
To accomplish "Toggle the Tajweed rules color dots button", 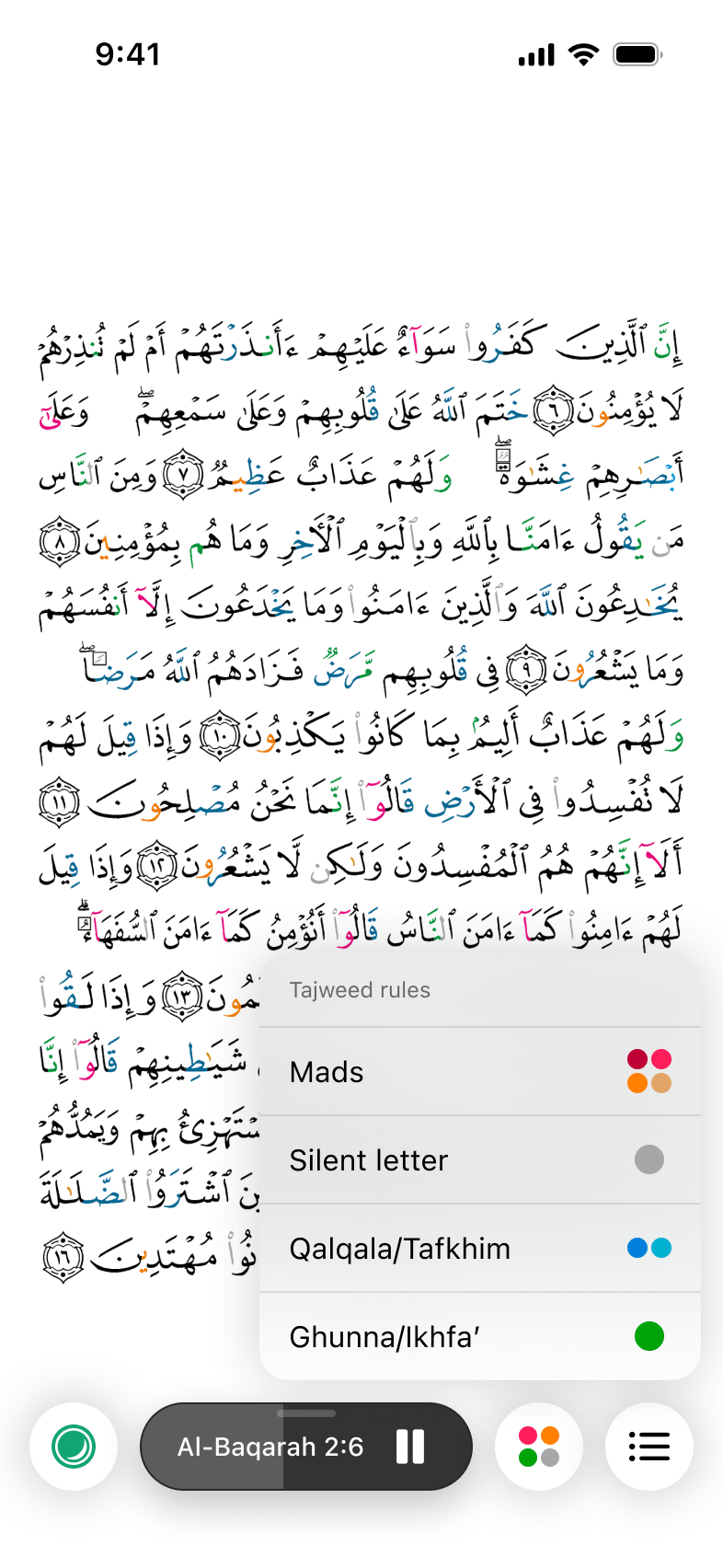I will pyautogui.click(x=539, y=1447).
